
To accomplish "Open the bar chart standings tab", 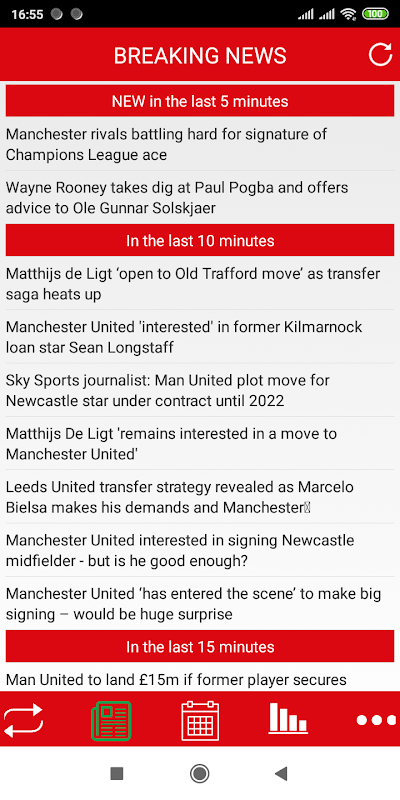I will tap(288, 718).
